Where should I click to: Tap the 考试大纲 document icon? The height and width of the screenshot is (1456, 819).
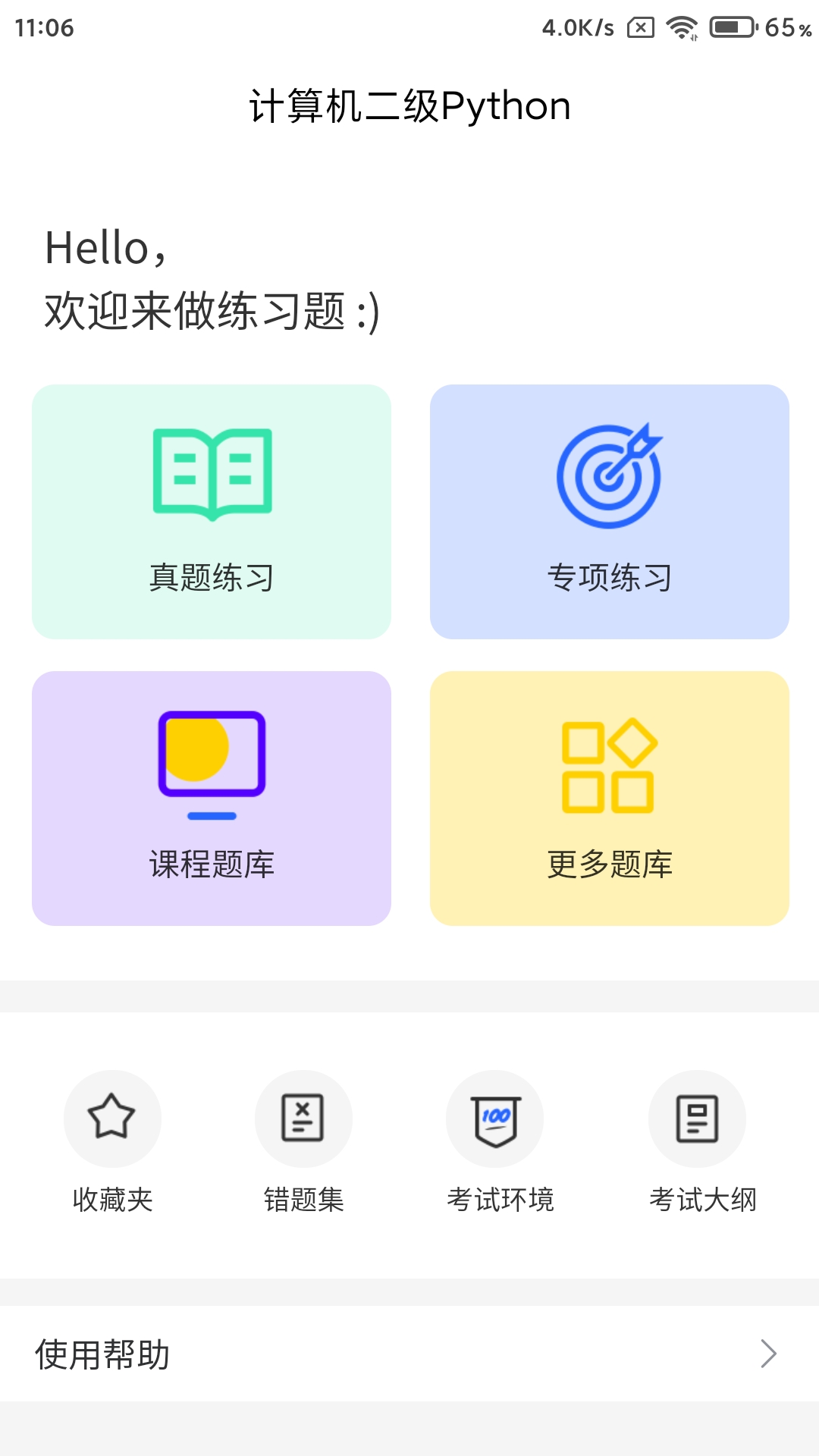697,1119
